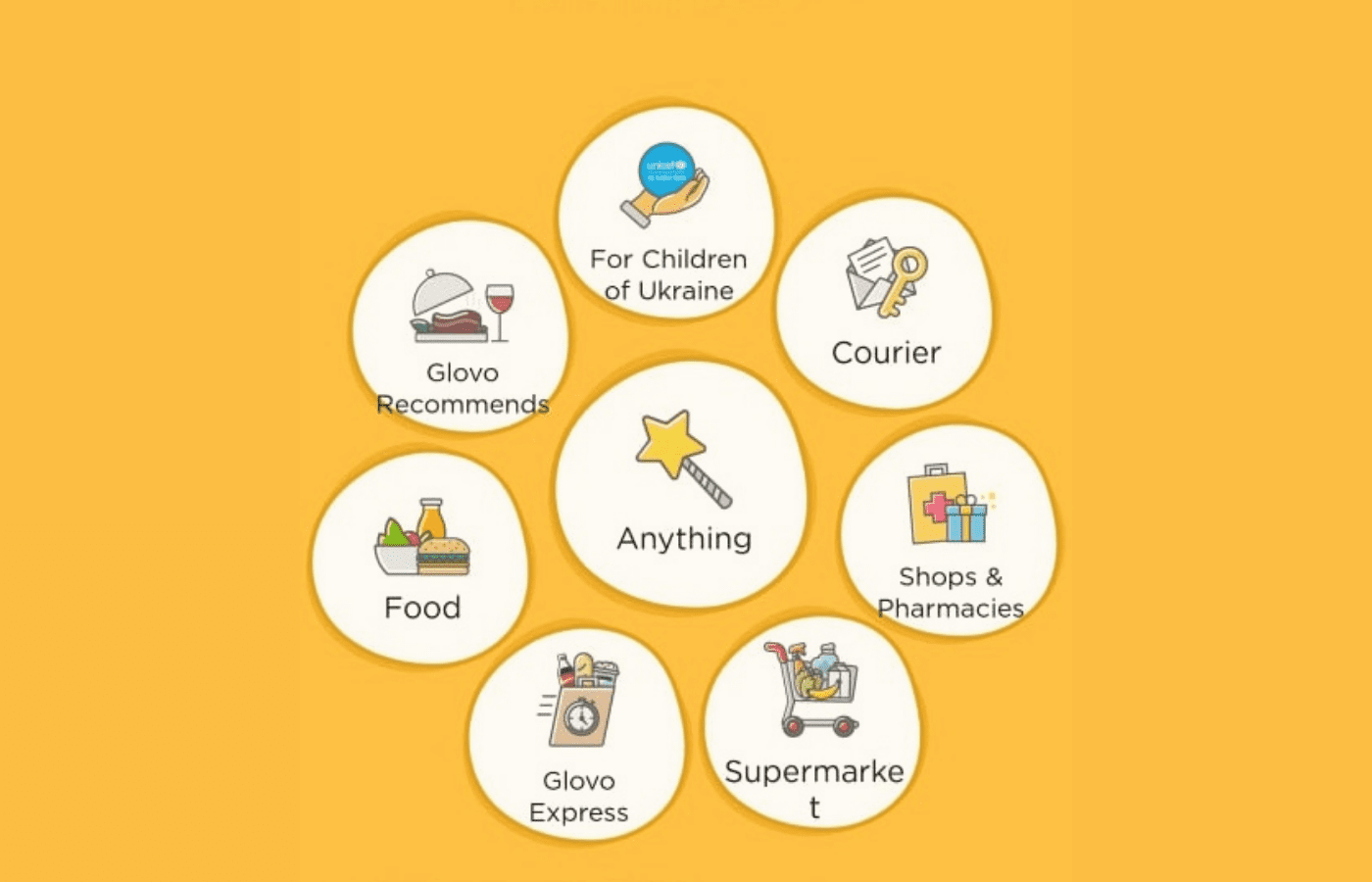Viewport: 1372px width, 882px height.
Task: Tap For Children of Ukraine bubble
Action: (667, 216)
